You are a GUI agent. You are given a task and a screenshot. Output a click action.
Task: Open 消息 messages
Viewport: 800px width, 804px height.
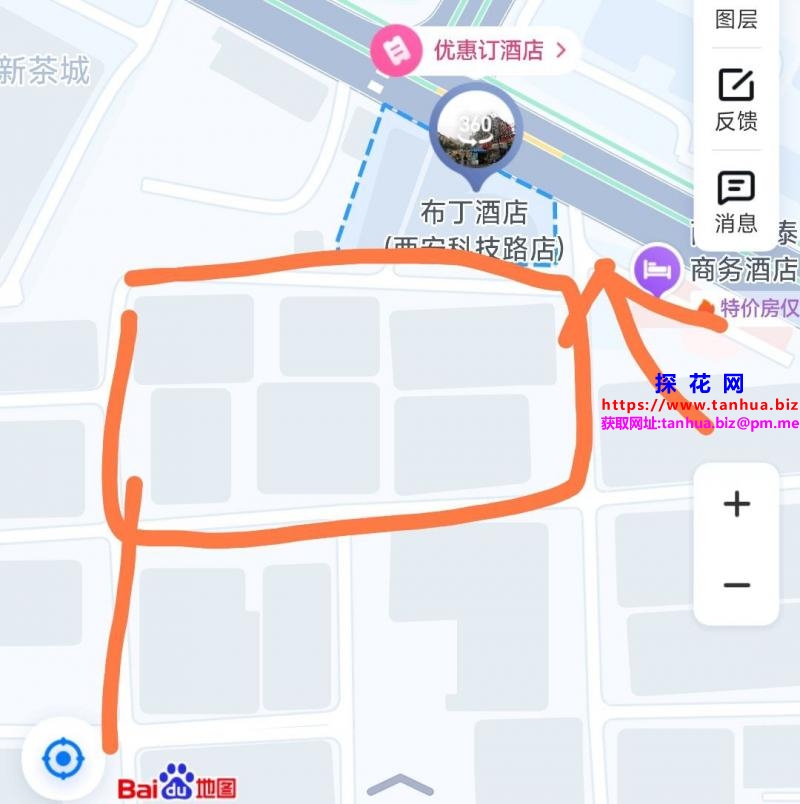point(736,201)
